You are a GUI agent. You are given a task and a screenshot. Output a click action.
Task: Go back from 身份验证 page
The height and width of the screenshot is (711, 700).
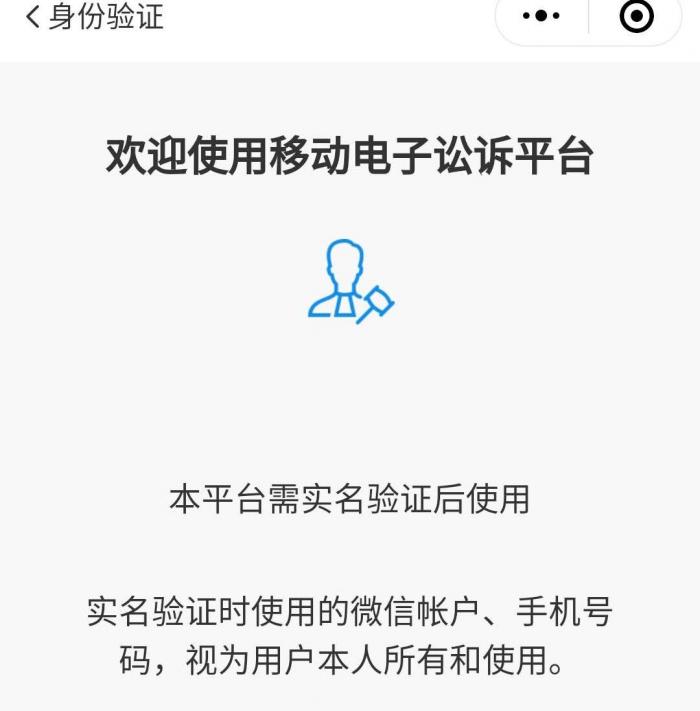tap(33, 17)
